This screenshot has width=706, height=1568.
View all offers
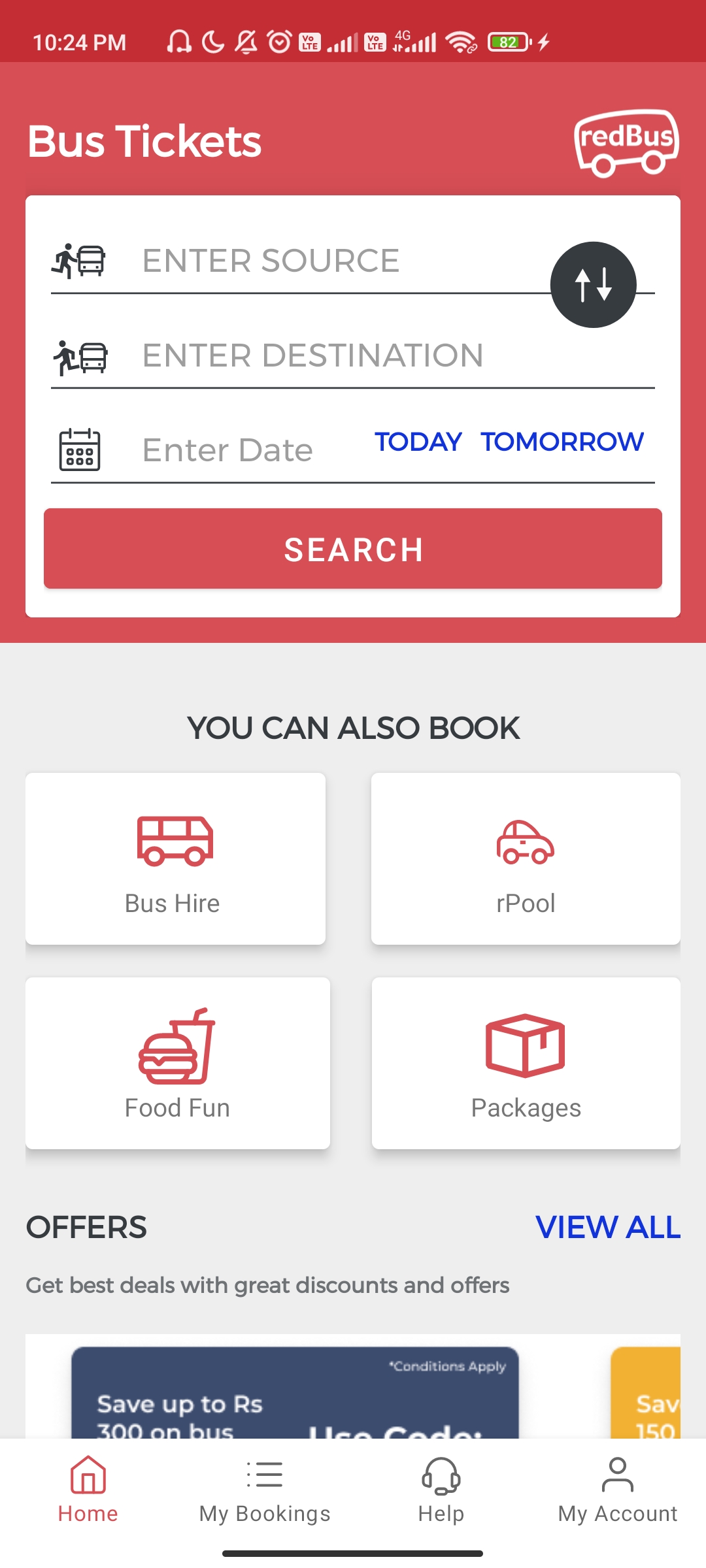(607, 1227)
